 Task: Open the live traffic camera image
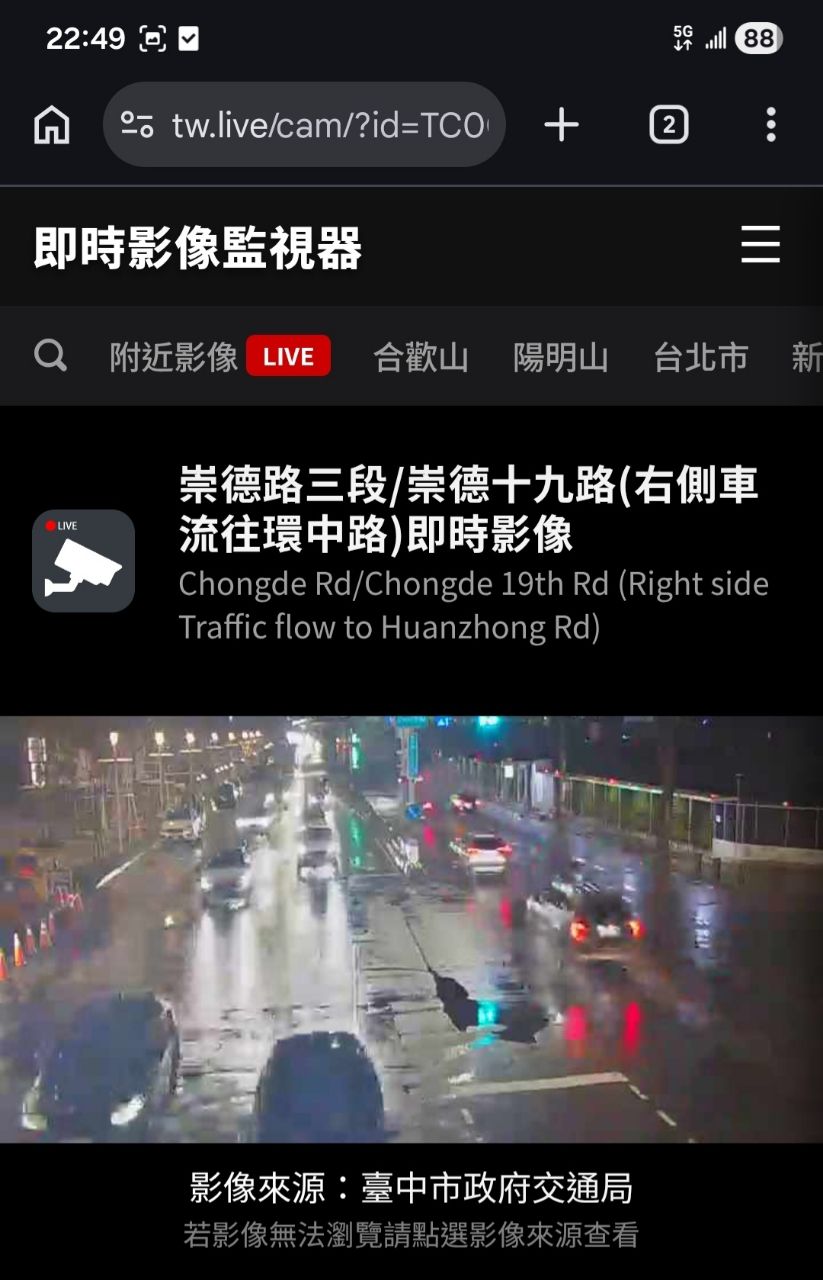point(411,928)
